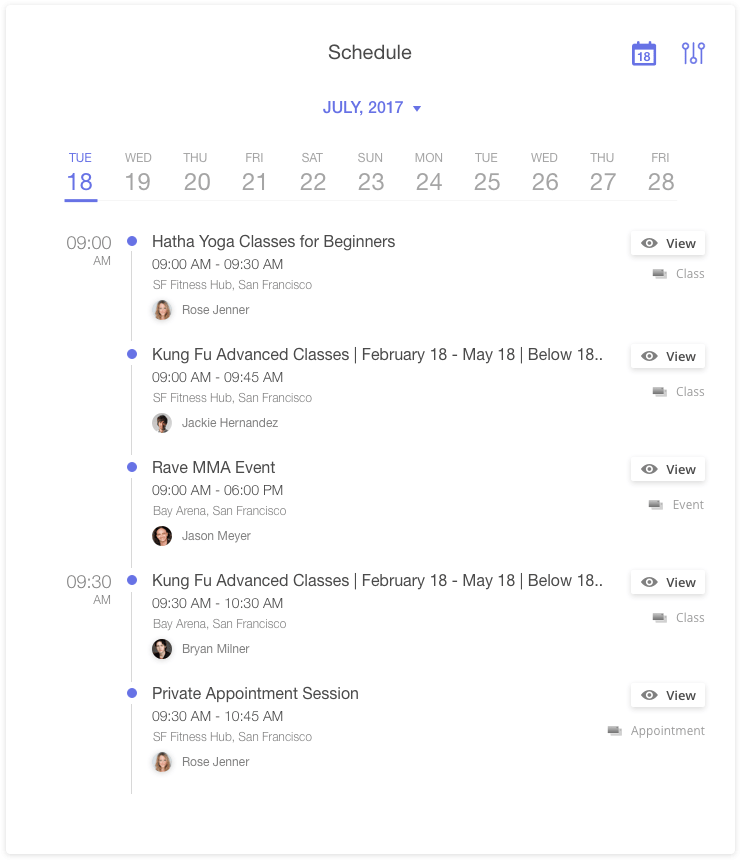Switch to Wednesday 26
The height and width of the screenshot is (861, 741).
545,173
